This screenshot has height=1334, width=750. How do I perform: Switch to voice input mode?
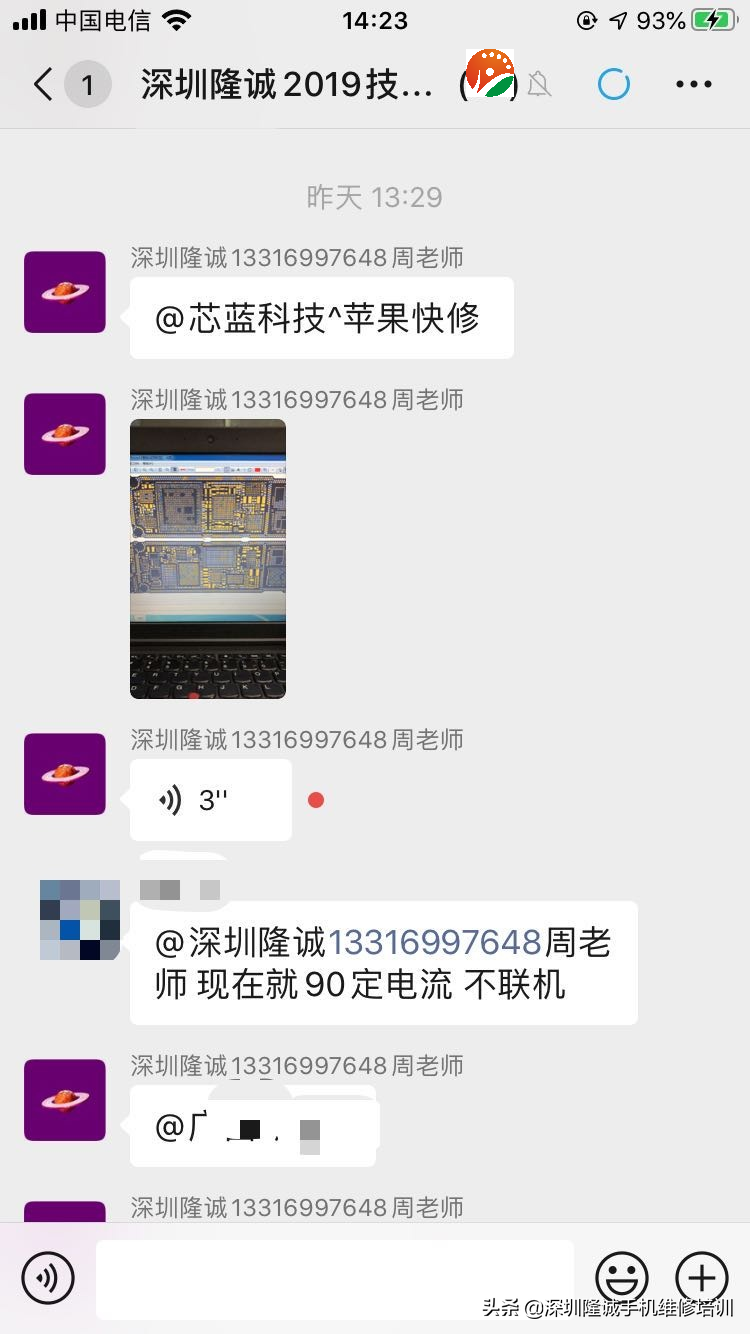coord(48,1277)
